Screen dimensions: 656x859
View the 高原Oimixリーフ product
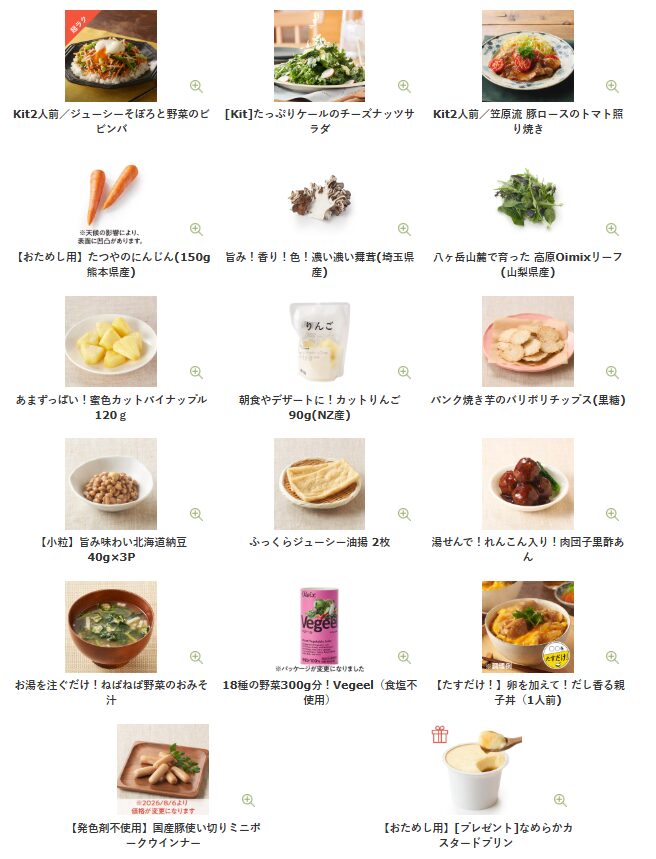point(527,264)
